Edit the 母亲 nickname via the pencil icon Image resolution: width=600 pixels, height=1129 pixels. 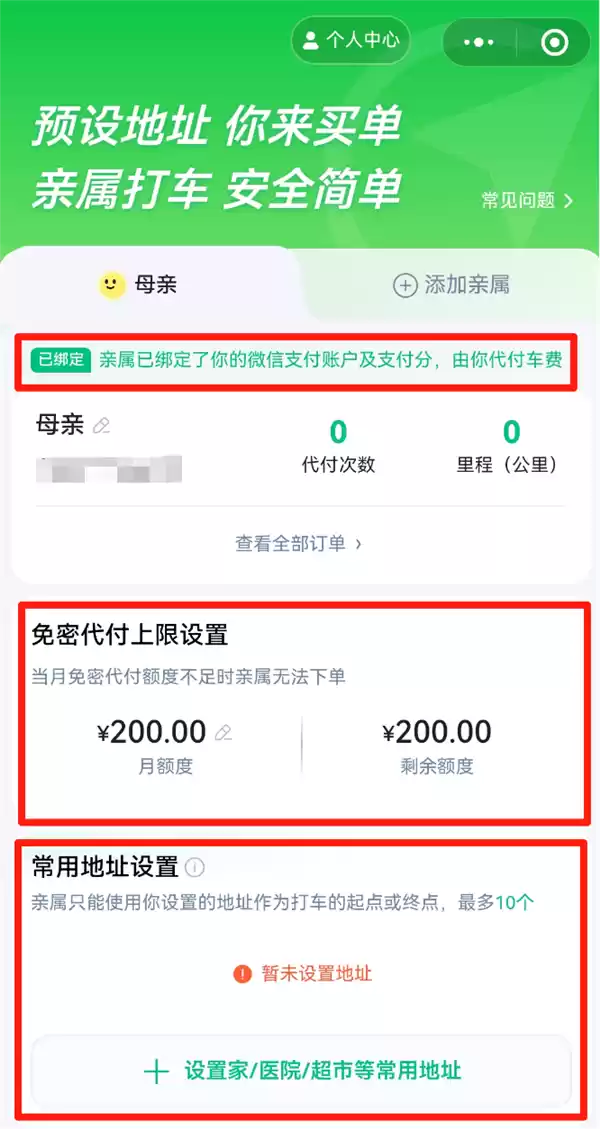(101, 426)
